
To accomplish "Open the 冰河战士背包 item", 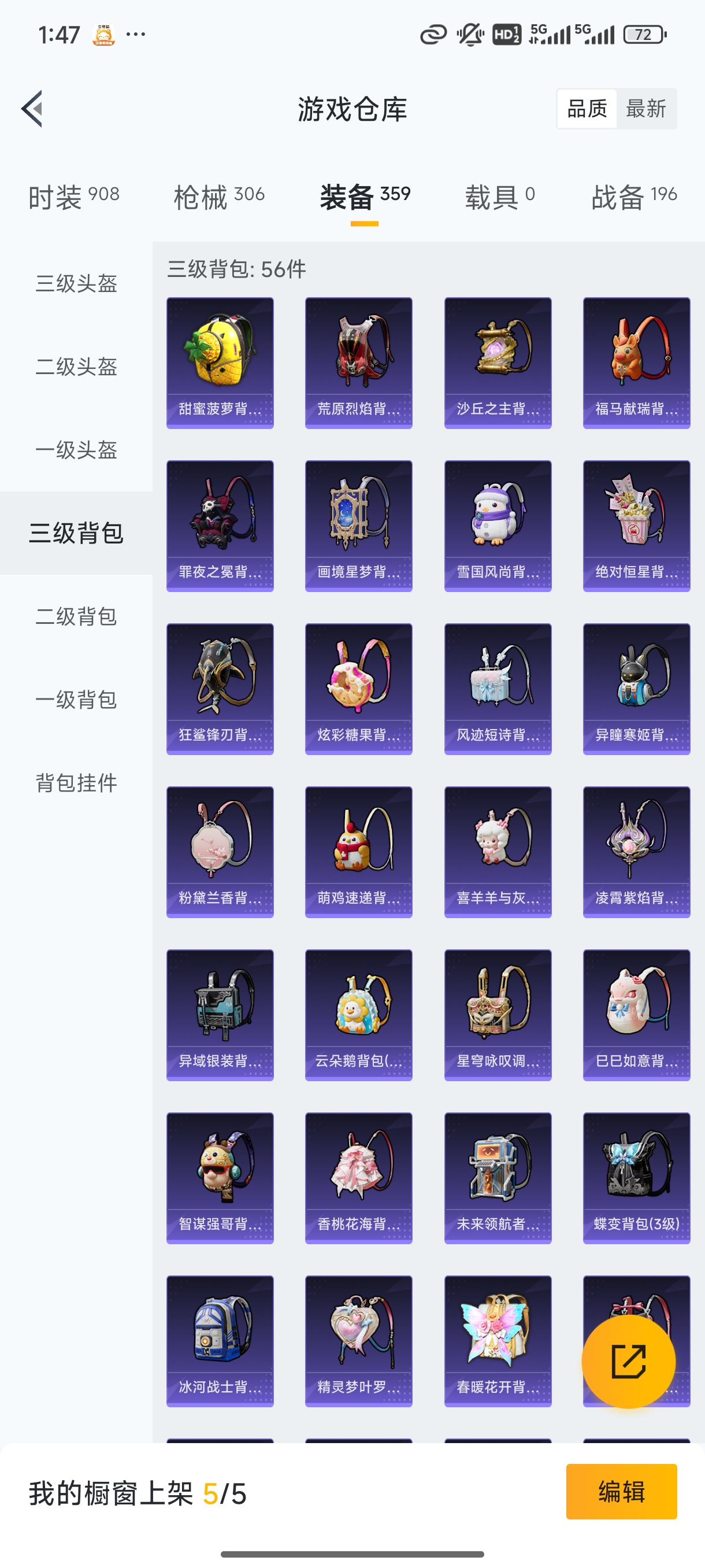I will [x=220, y=1341].
